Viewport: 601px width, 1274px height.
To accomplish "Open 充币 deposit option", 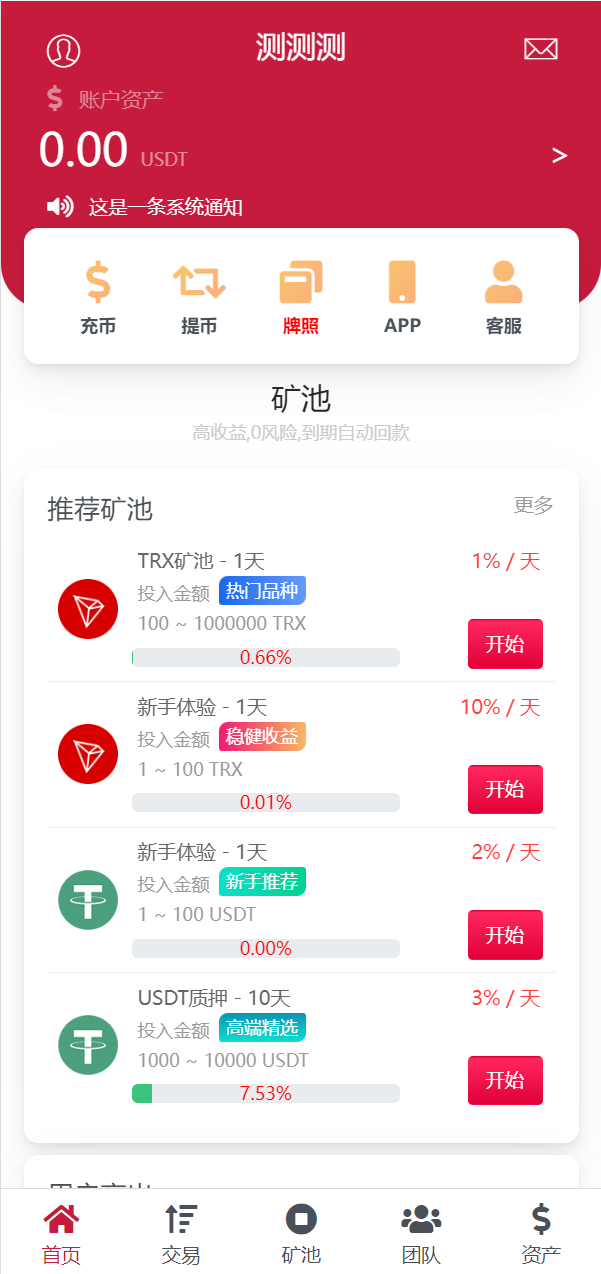I will 98,297.
